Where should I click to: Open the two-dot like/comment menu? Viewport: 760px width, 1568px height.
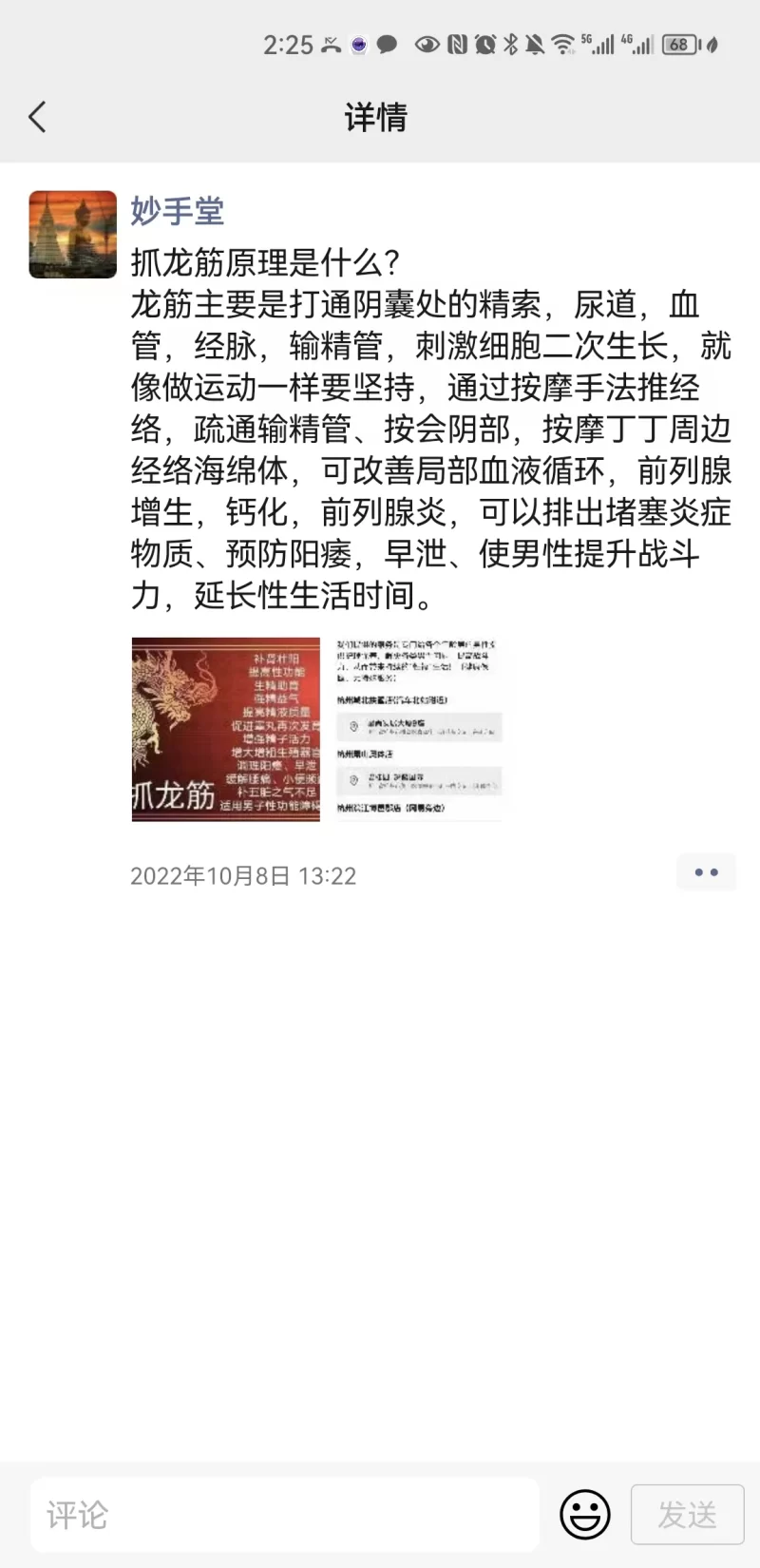[x=706, y=872]
